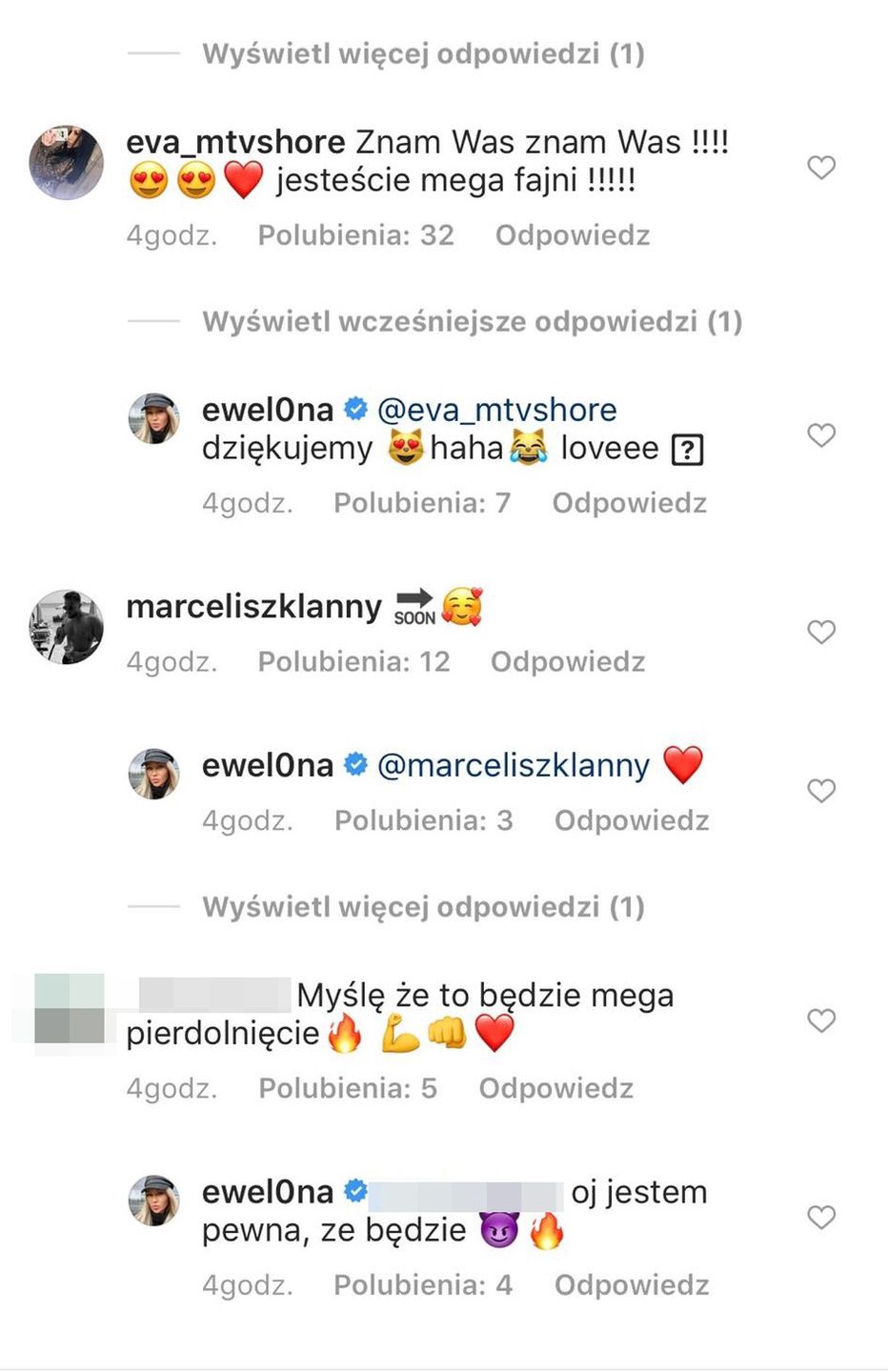Expand more replies below ewel0na's heart reply
This screenshot has width=888, height=1372.
(x=423, y=907)
